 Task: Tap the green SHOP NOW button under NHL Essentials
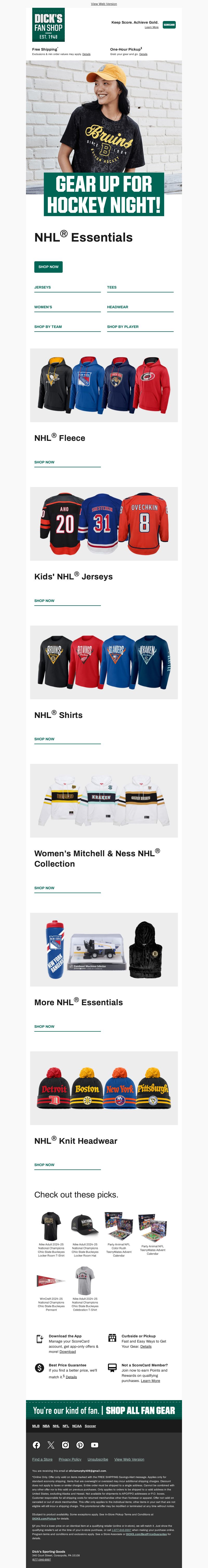48,266
